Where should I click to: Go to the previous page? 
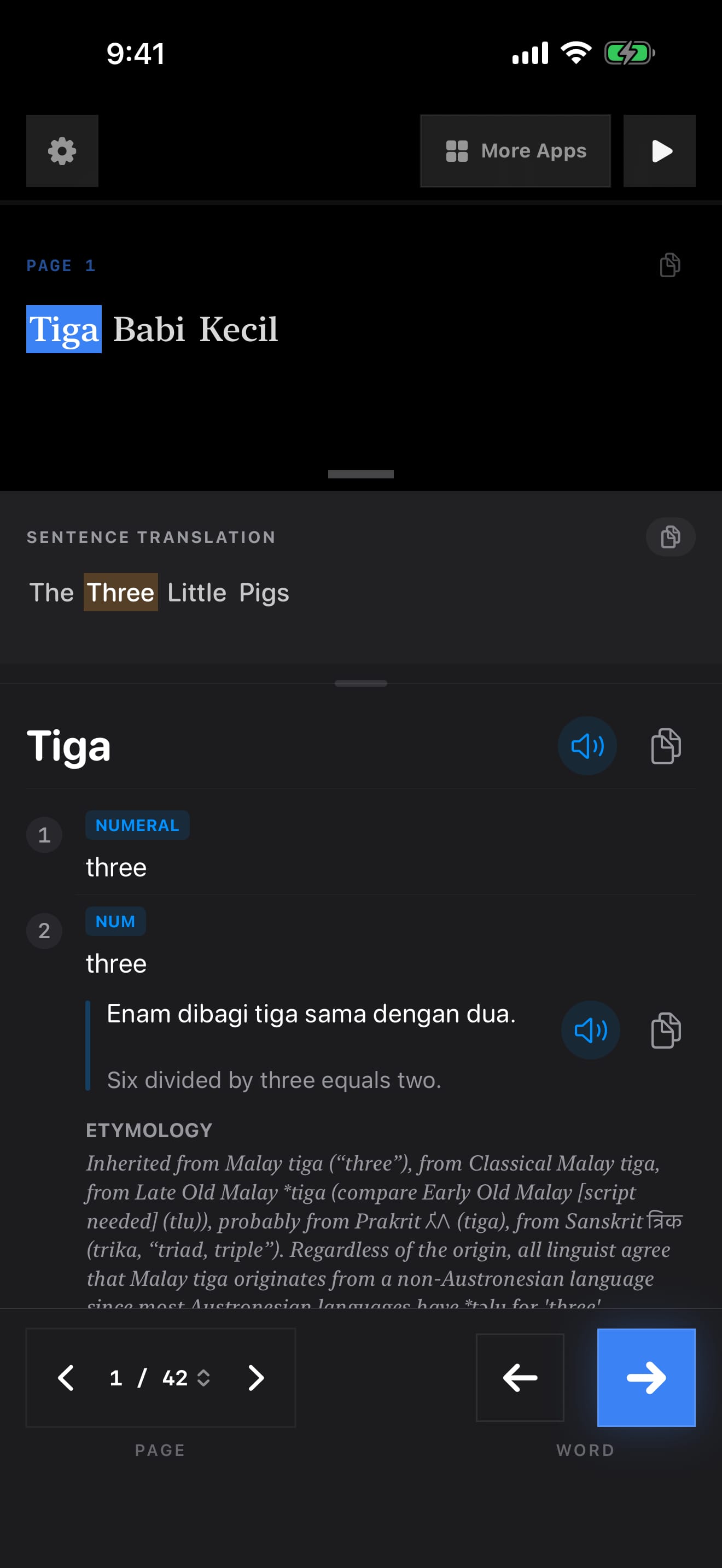click(x=66, y=1378)
